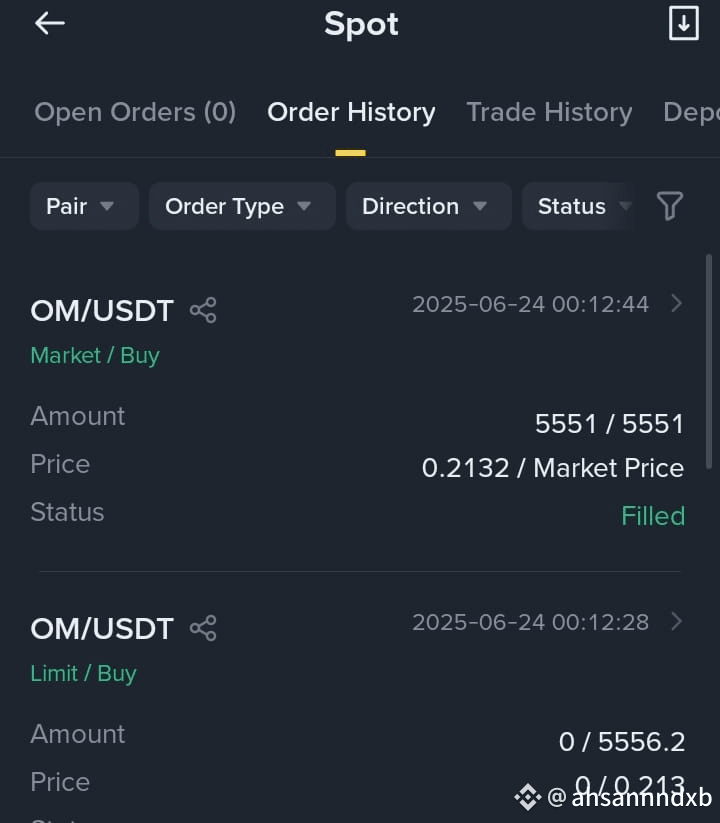The height and width of the screenshot is (823, 720).
Task: Go back with the arrow icon
Action: (50, 24)
